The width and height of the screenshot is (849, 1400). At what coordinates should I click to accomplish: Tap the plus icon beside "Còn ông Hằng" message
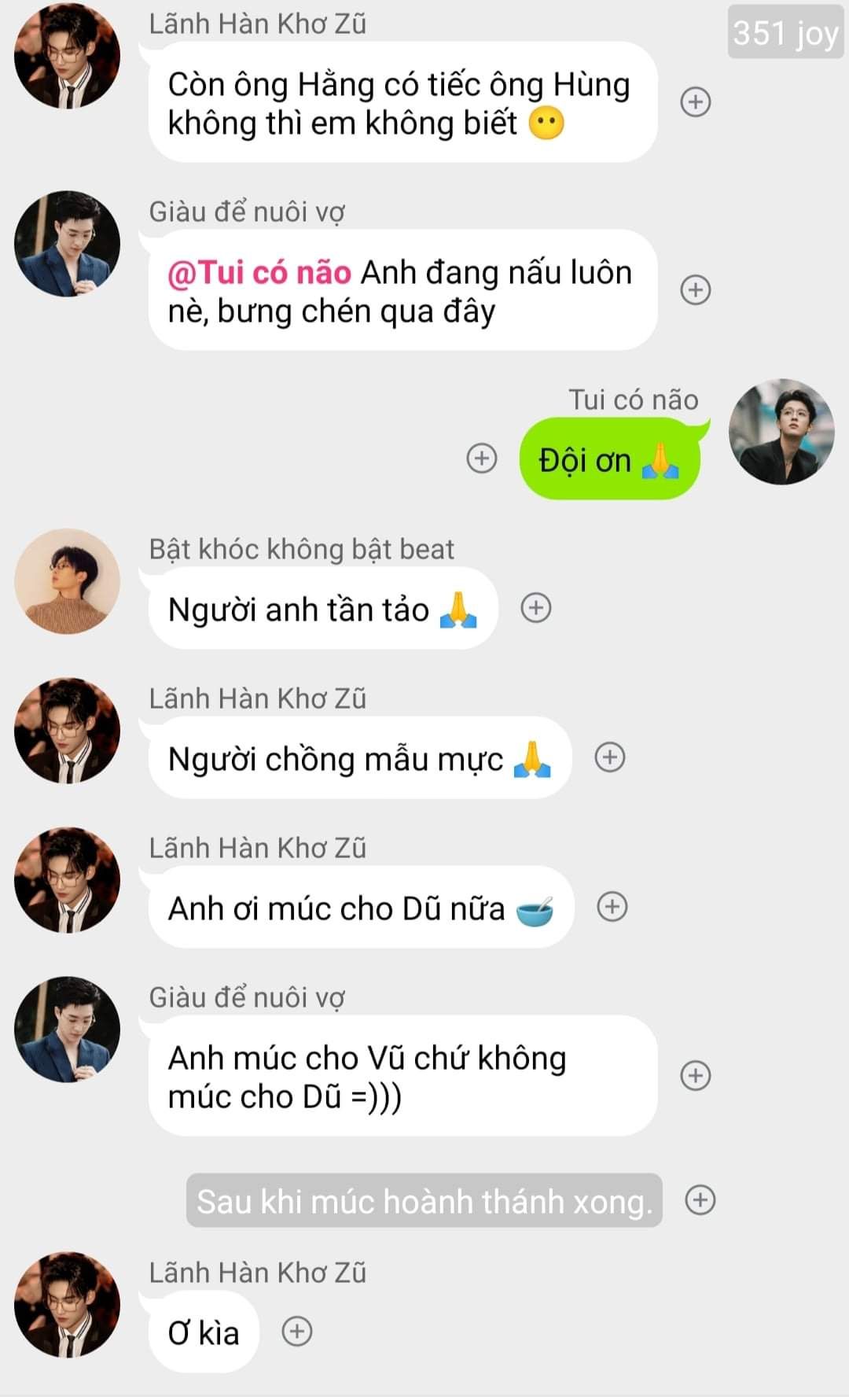coord(696,102)
